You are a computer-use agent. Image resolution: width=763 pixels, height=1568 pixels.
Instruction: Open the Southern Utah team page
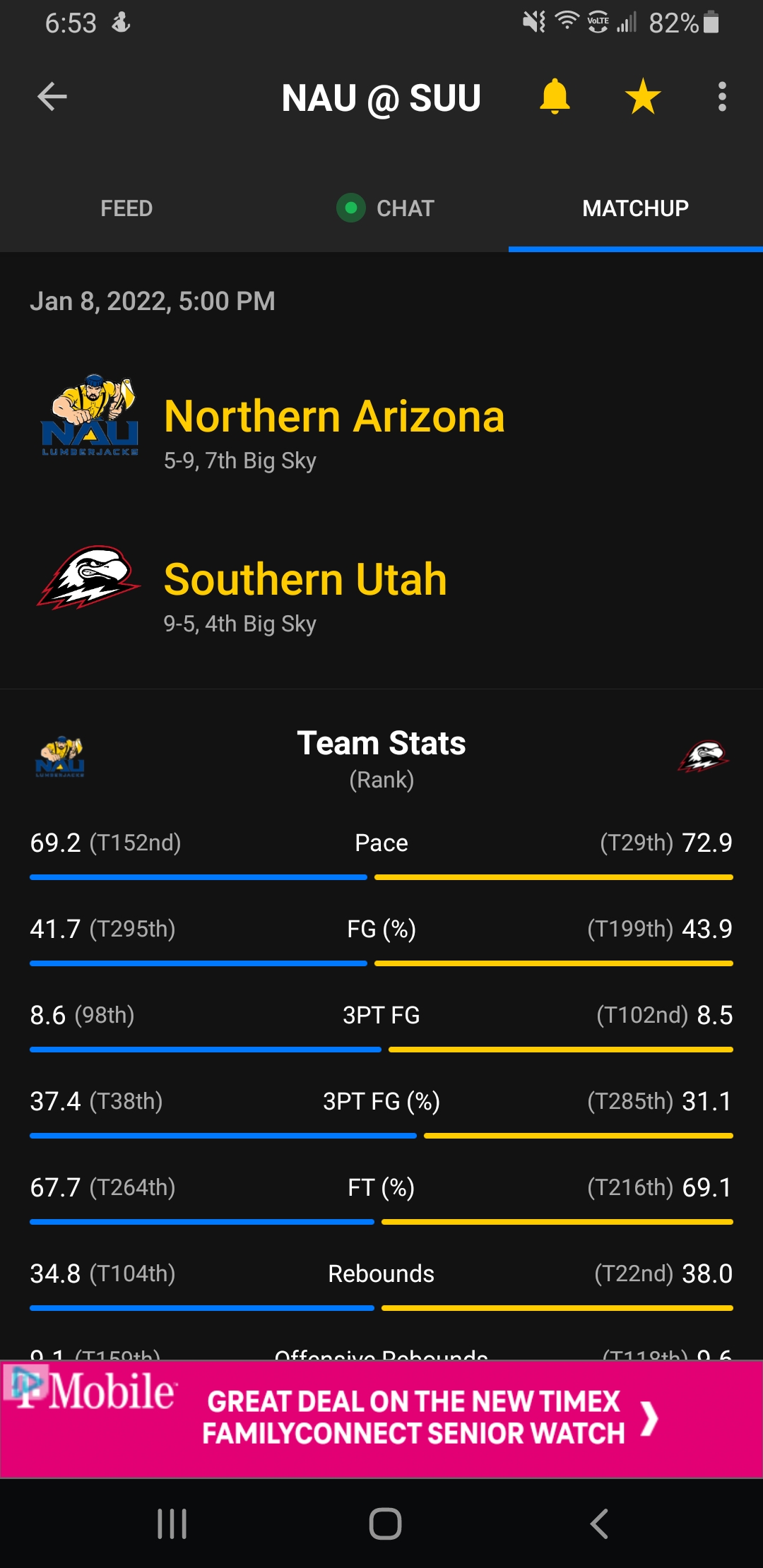coord(305,580)
